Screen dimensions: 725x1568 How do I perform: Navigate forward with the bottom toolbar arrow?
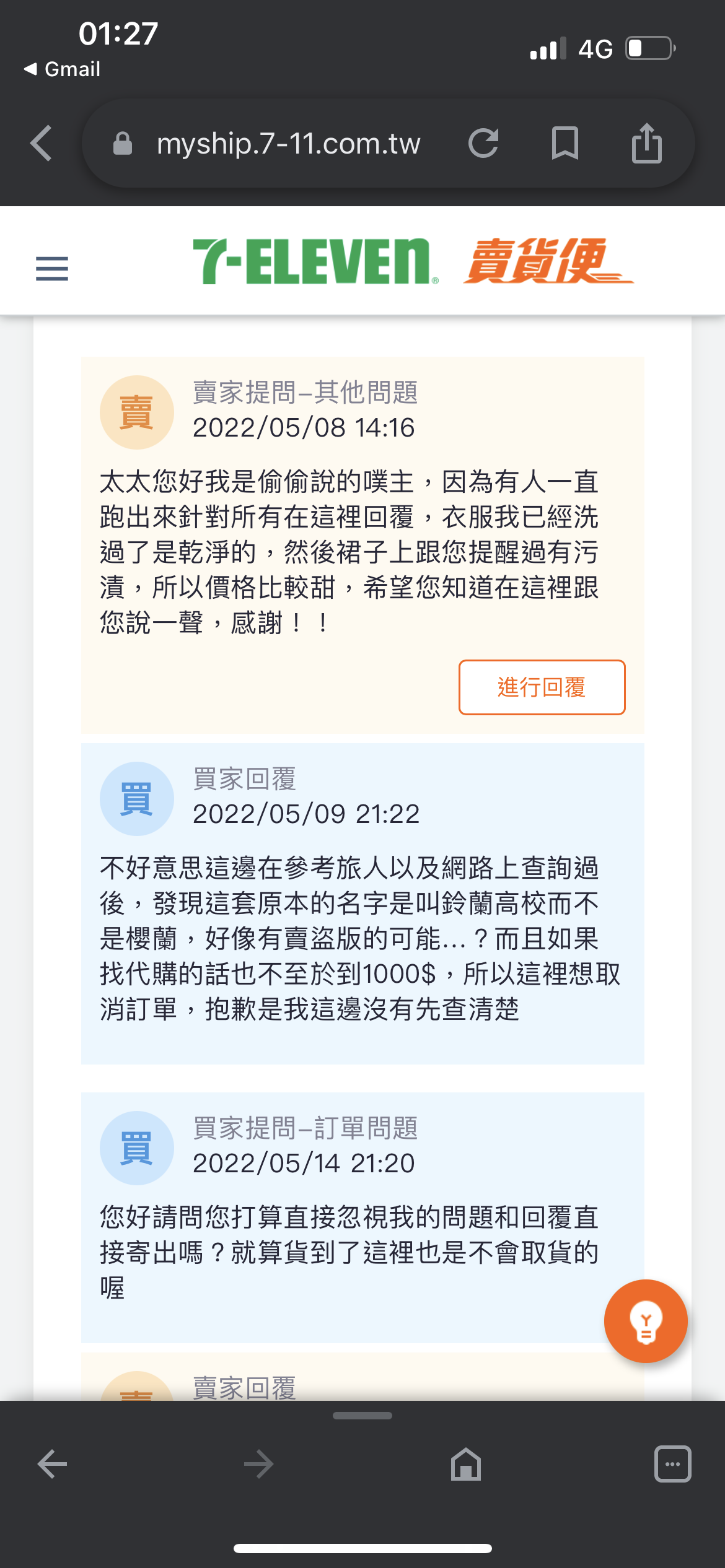[259, 1464]
